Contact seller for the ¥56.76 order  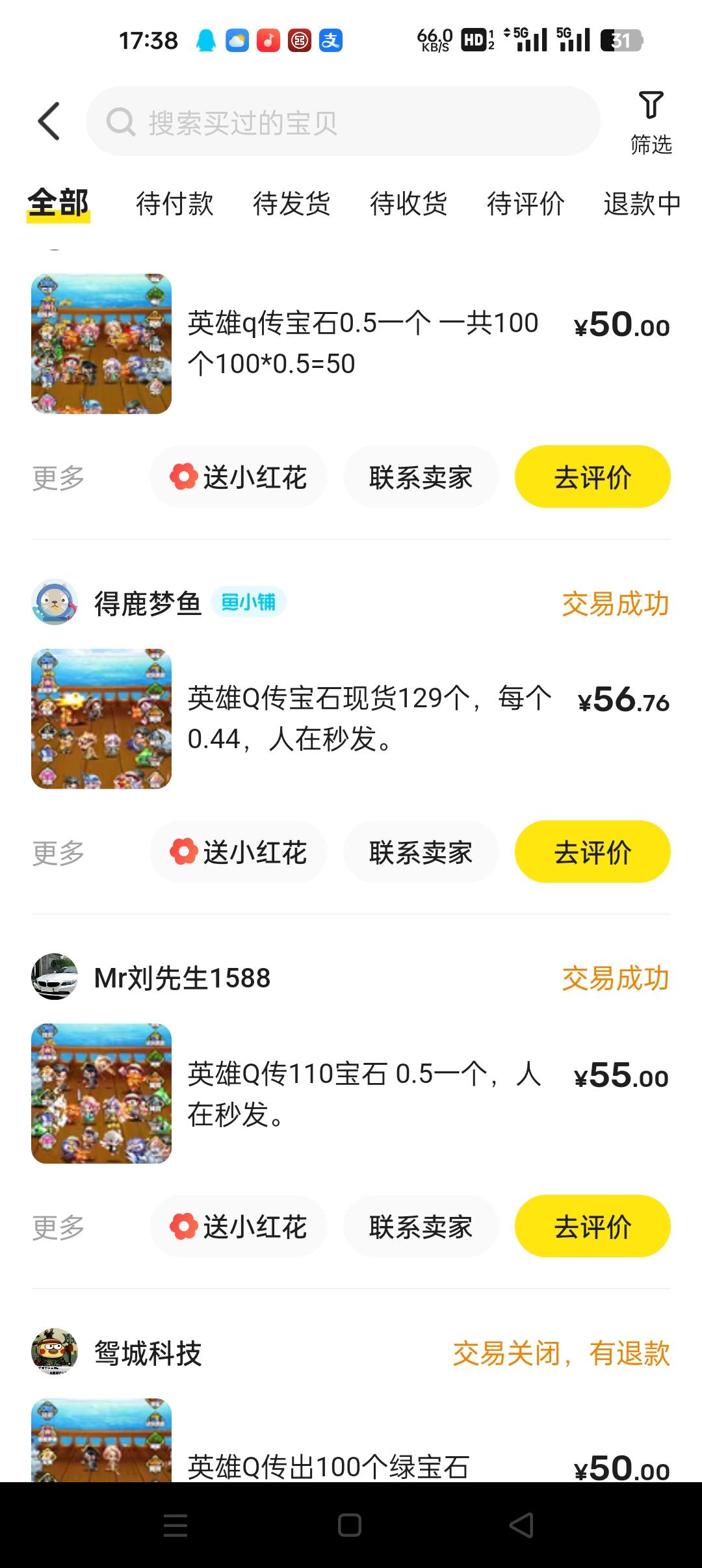pyautogui.click(x=421, y=852)
